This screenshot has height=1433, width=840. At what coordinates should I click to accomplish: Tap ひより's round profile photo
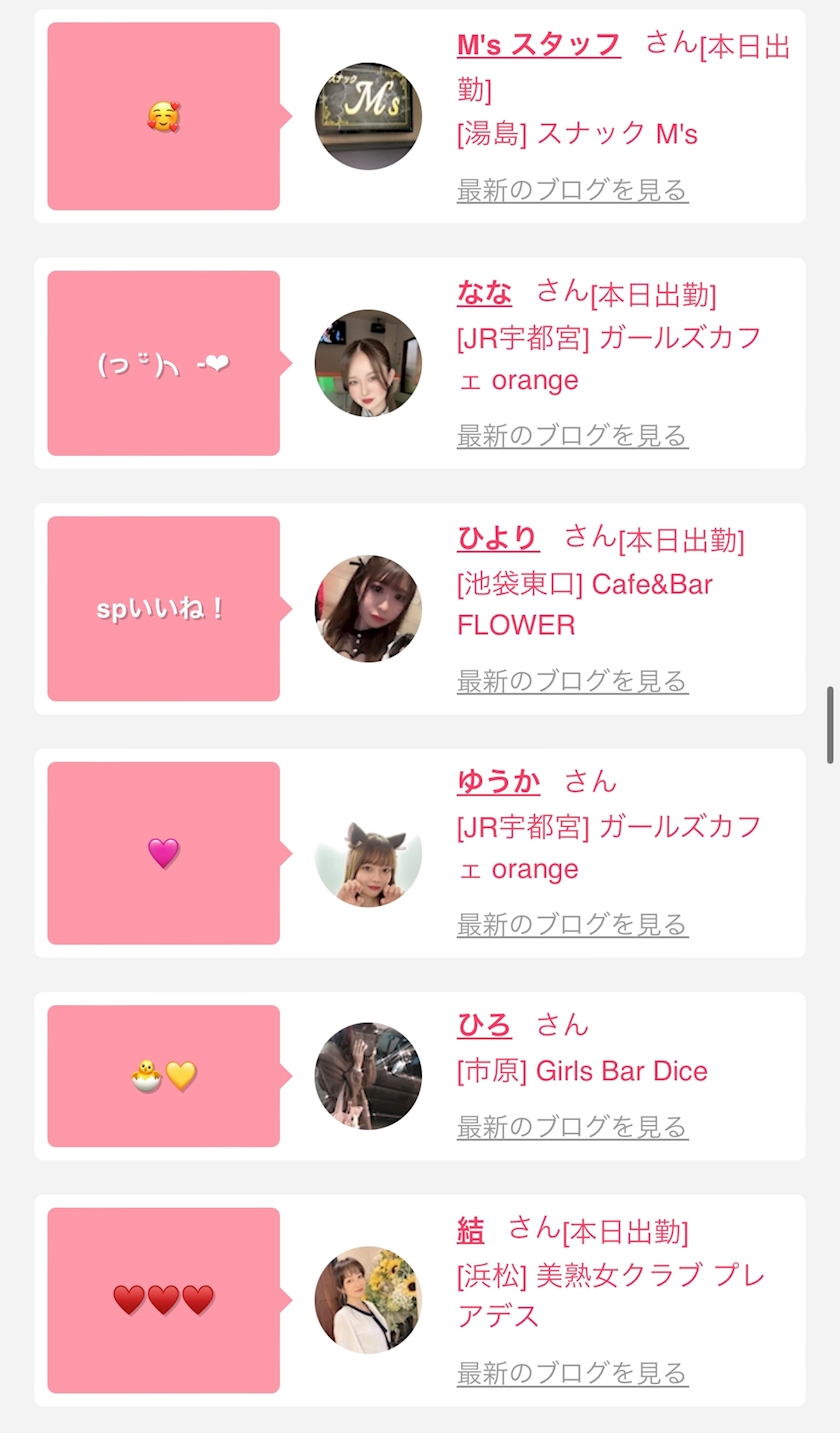tap(368, 608)
